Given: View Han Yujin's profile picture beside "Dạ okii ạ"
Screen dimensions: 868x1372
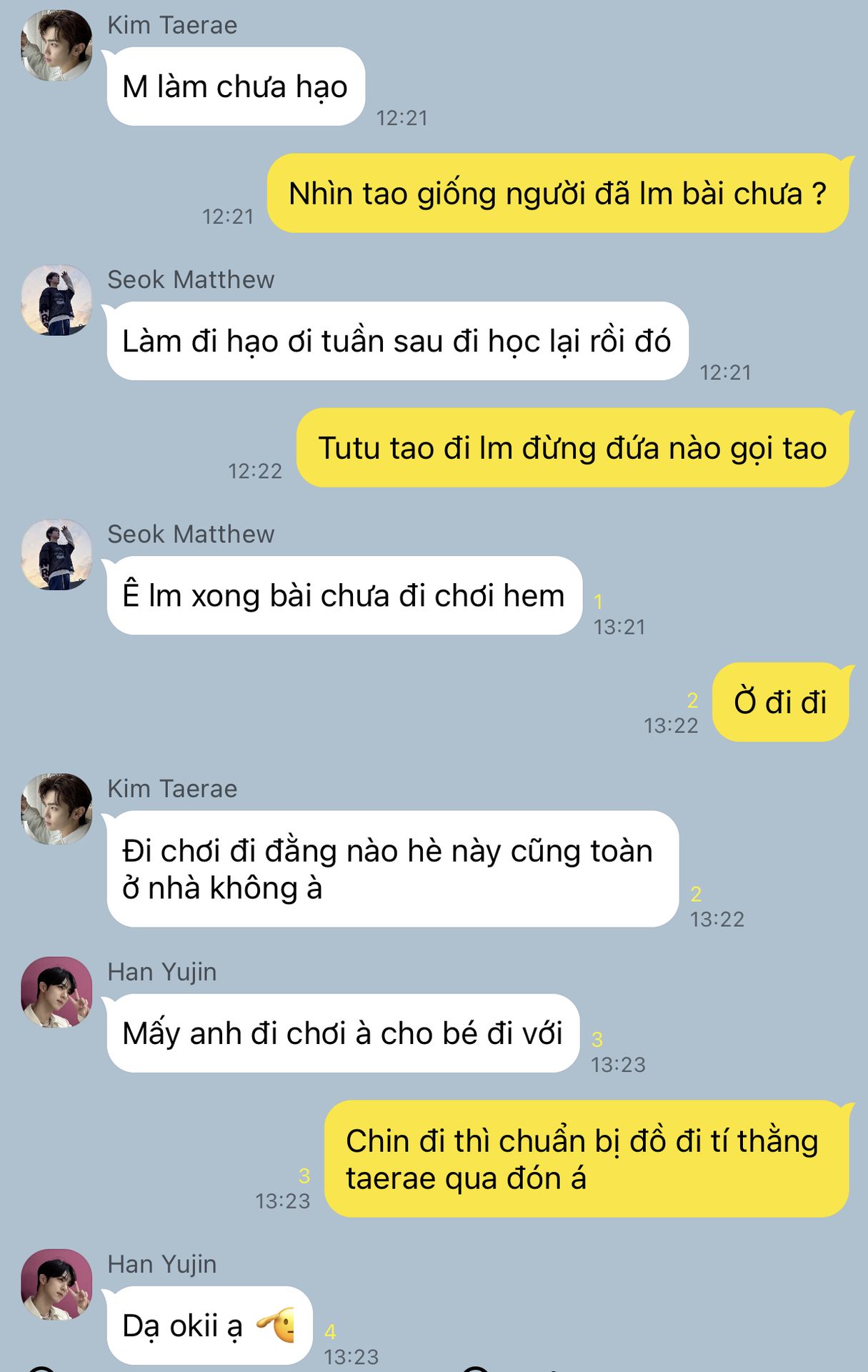Looking at the screenshot, I should 56,1284.
